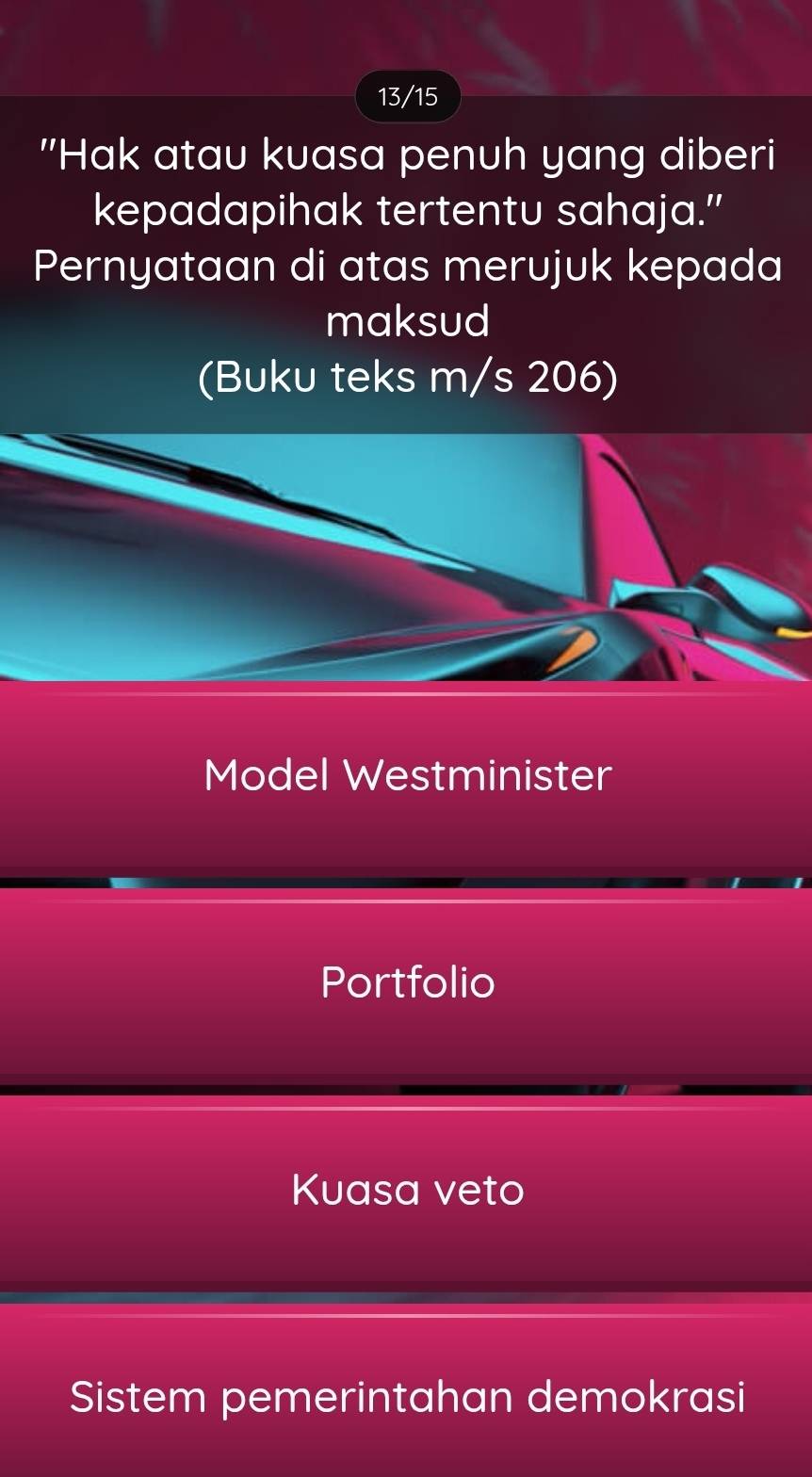This screenshot has width=812, height=1477.
Task: Click the car image banner
Action: pyautogui.click(x=406, y=556)
